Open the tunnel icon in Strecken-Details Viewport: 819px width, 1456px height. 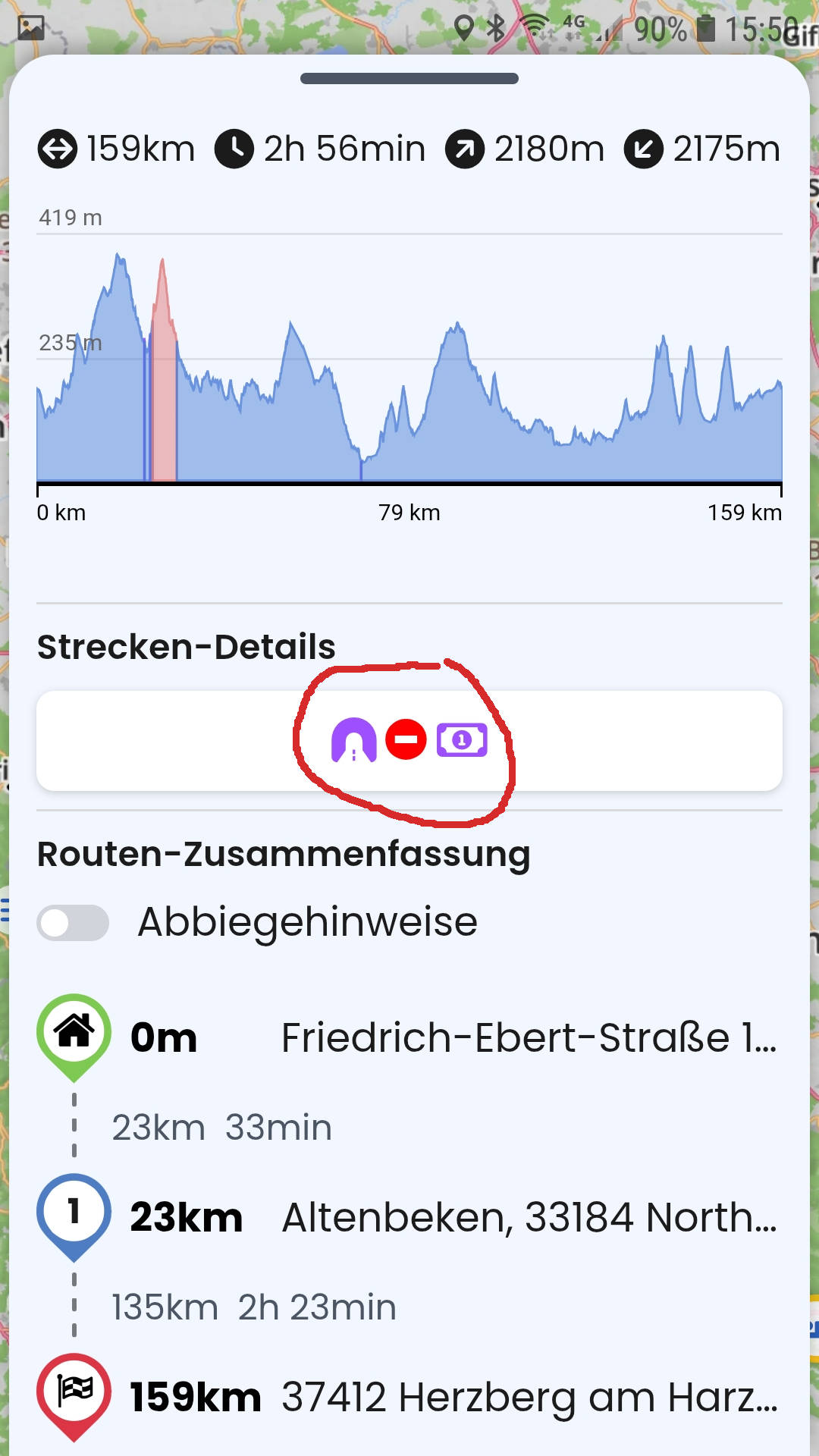[353, 739]
